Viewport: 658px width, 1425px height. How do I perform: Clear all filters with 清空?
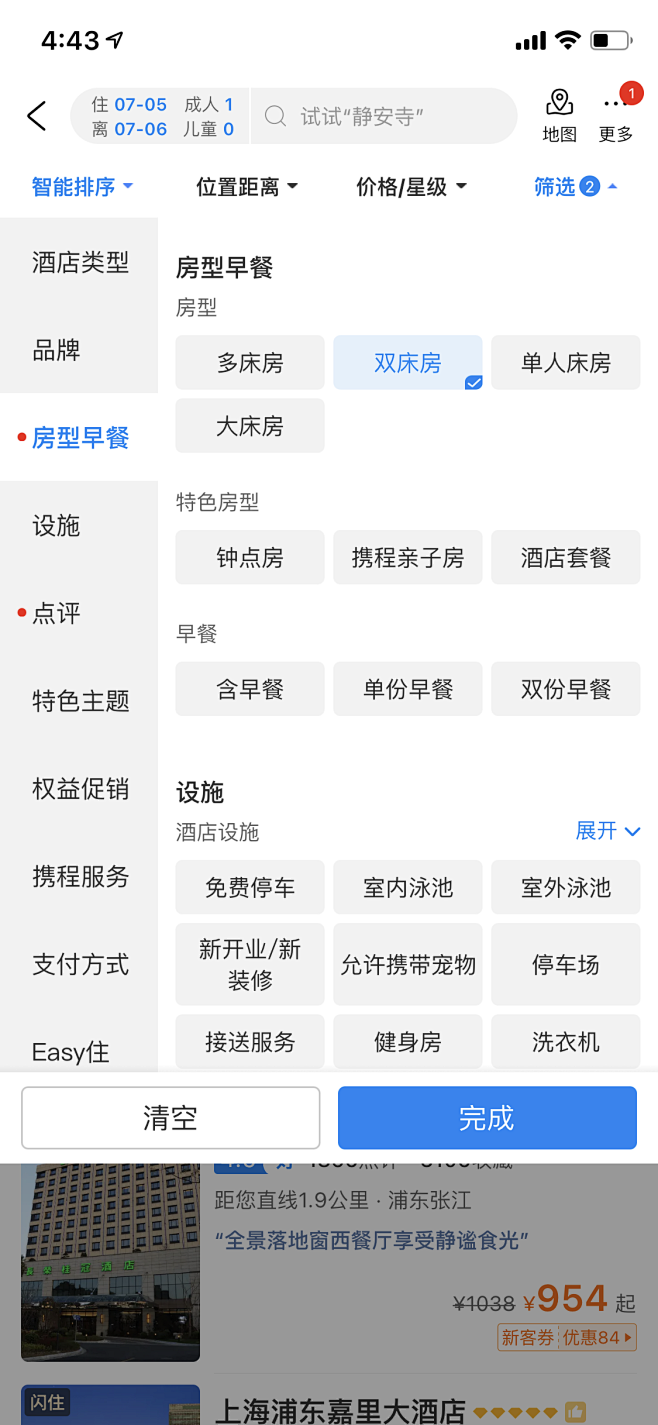point(171,1118)
